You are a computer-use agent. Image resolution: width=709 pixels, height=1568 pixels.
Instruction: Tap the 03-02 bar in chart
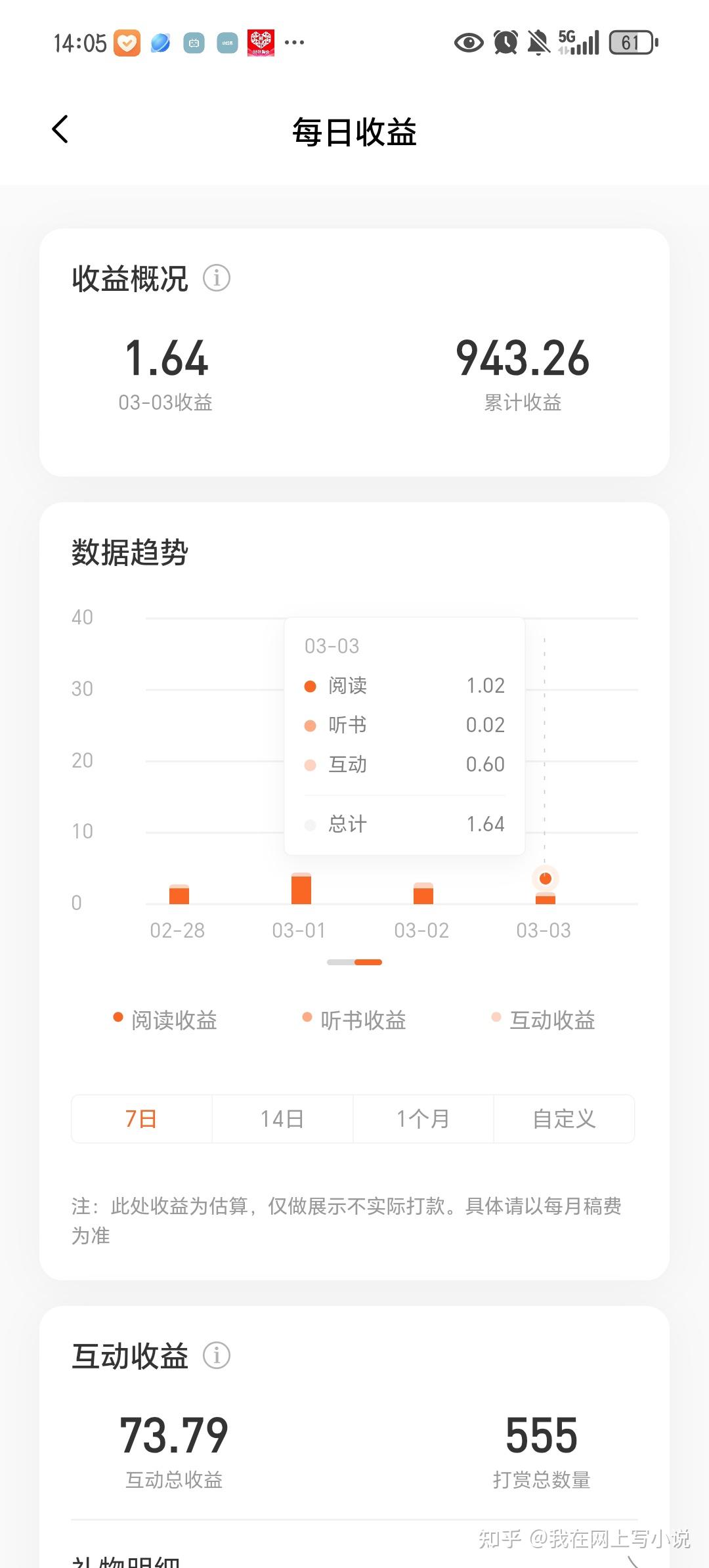(423, 894)
